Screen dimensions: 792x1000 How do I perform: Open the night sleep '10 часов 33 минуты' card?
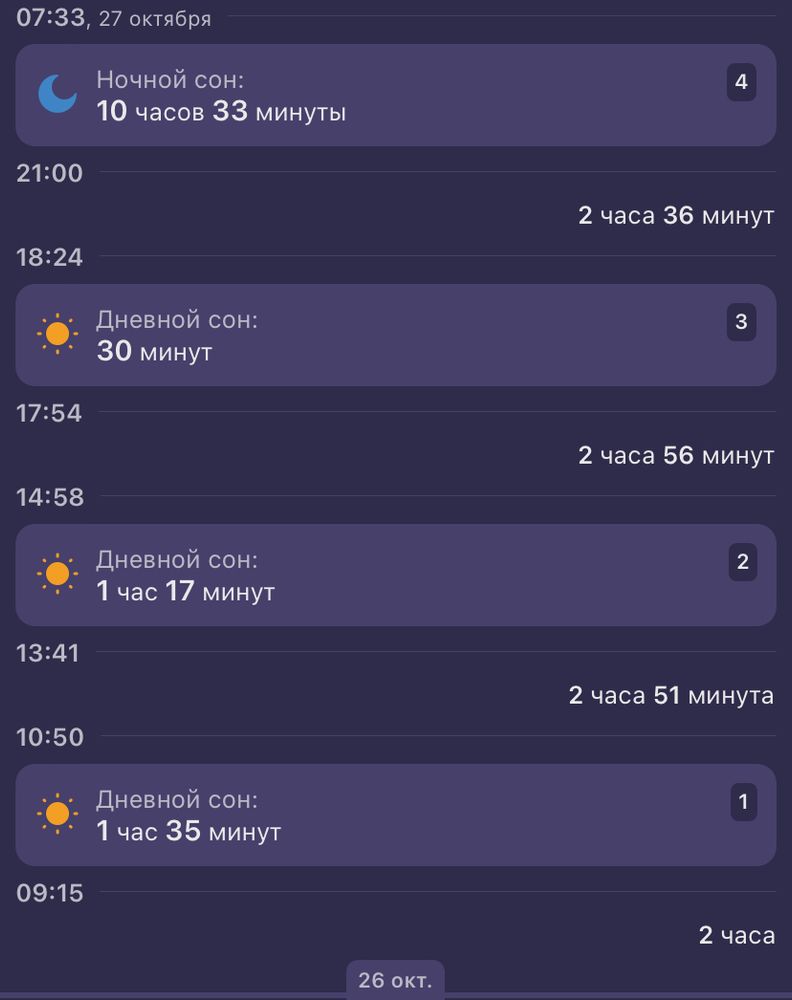coord(396,96)
